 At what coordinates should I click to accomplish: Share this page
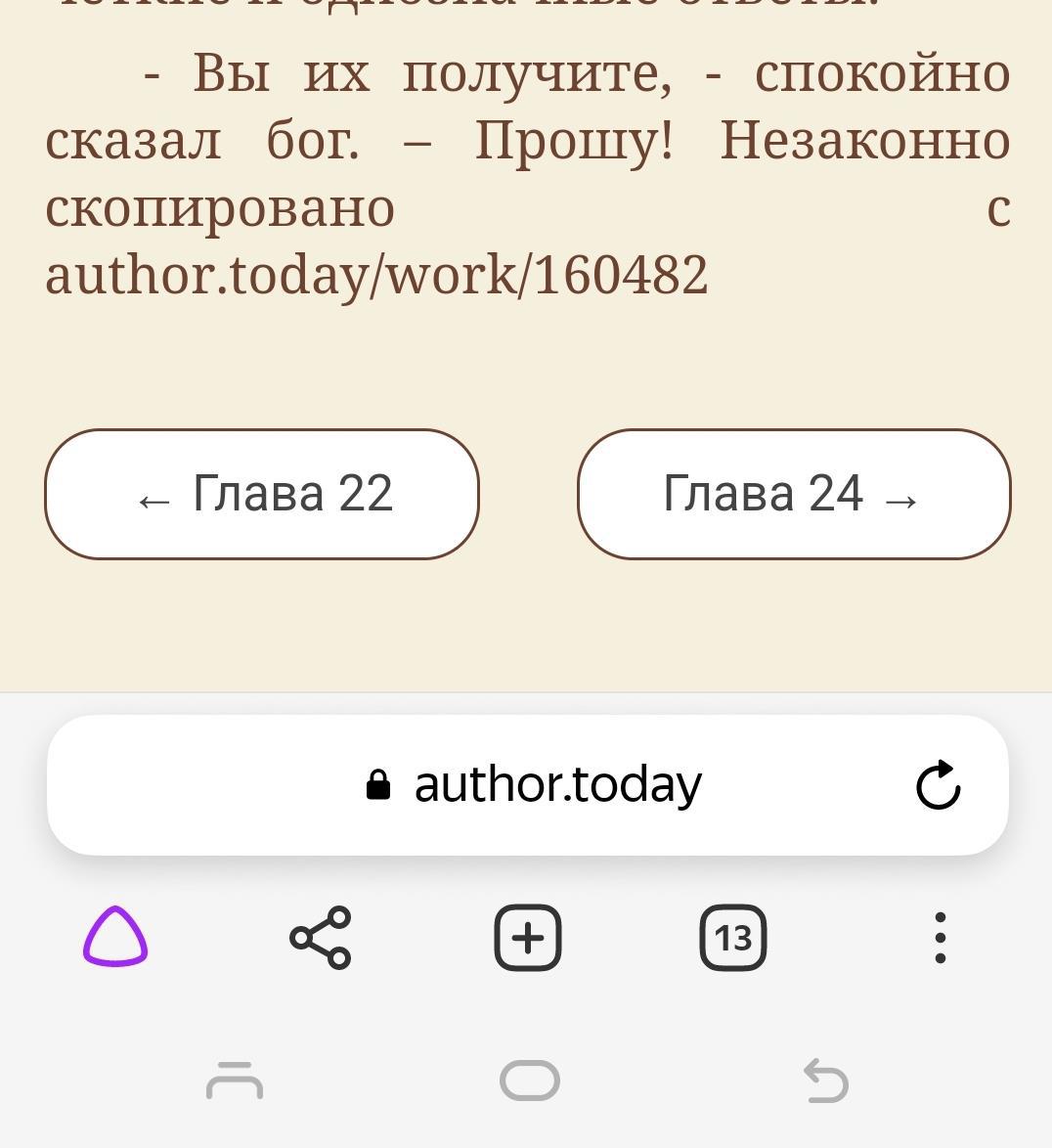321,938
